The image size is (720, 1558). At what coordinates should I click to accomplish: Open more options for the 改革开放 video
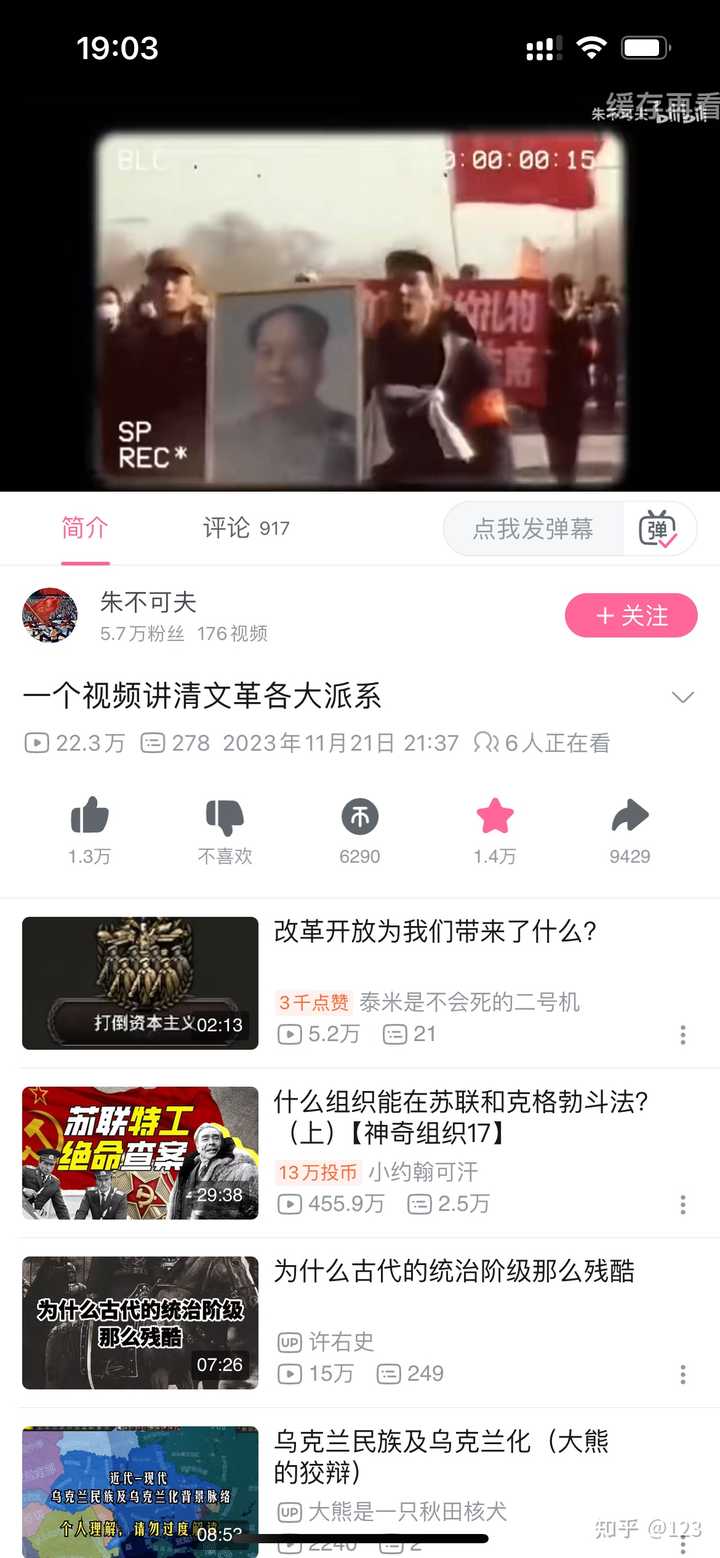pos(683,1035)
